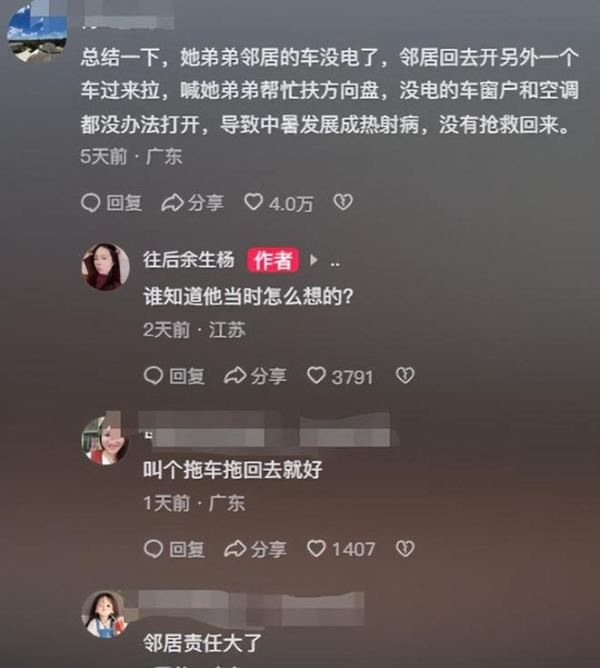
Task: Open the avatar beside 邻居责任大了 comment
Action: click(x=105, y=613)
